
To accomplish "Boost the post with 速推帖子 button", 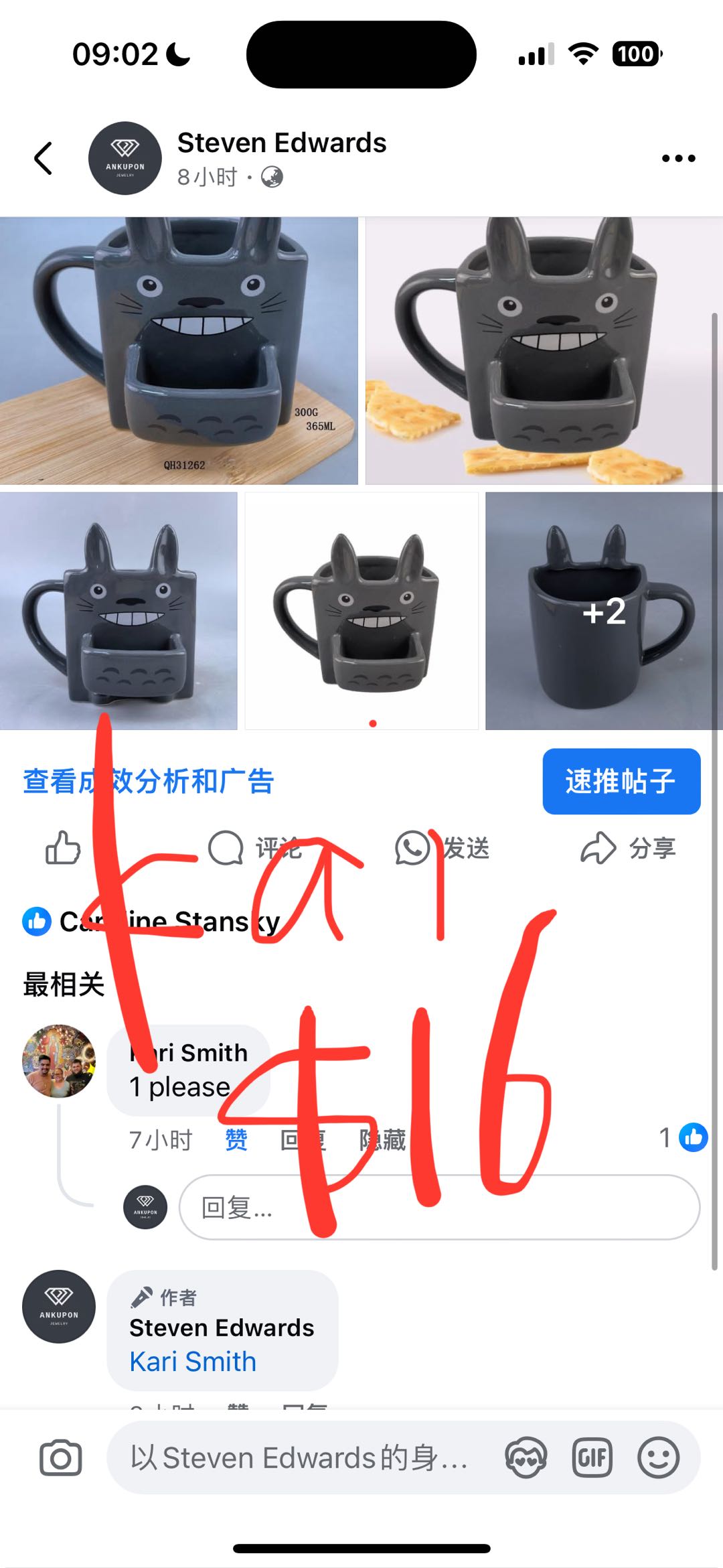I will pyautogui.click(x=621, y=781).
